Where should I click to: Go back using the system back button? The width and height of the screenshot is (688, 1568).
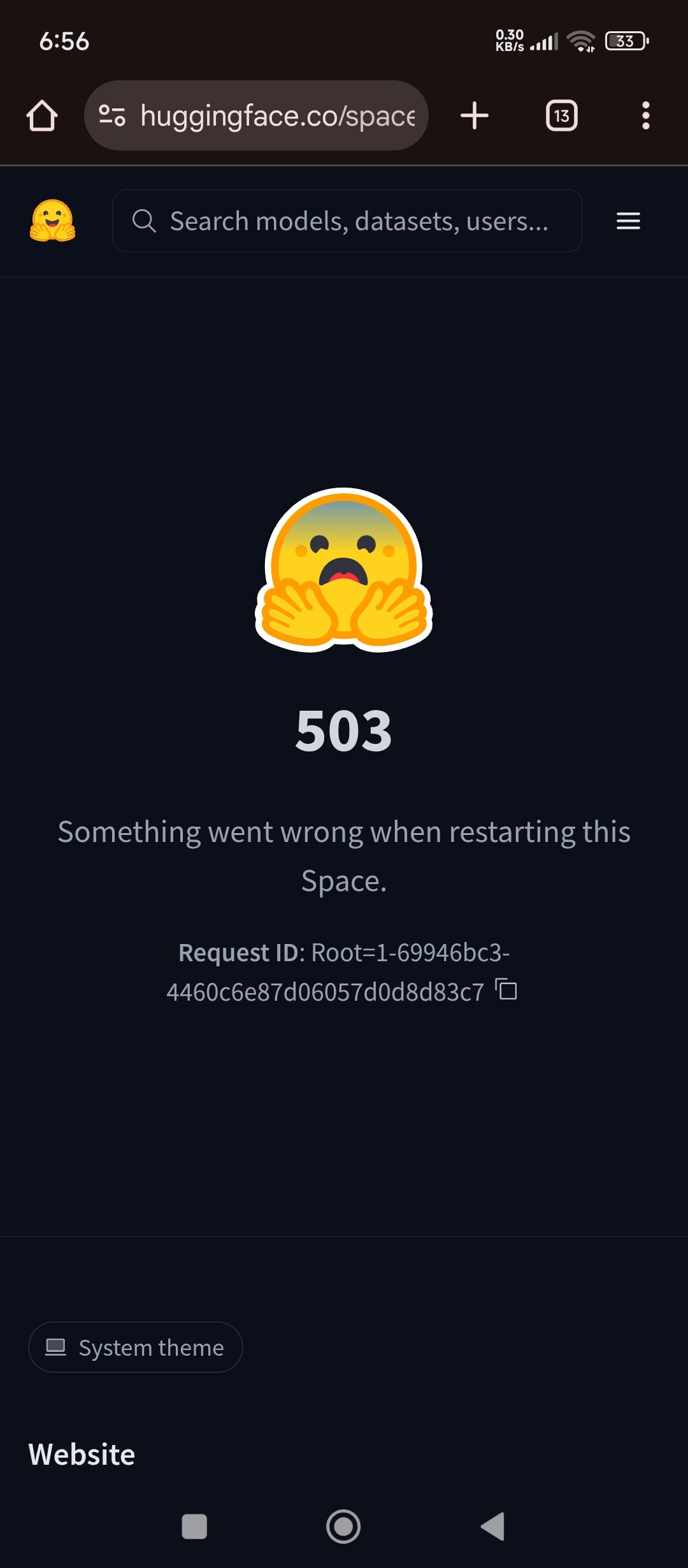point(493,1527)
